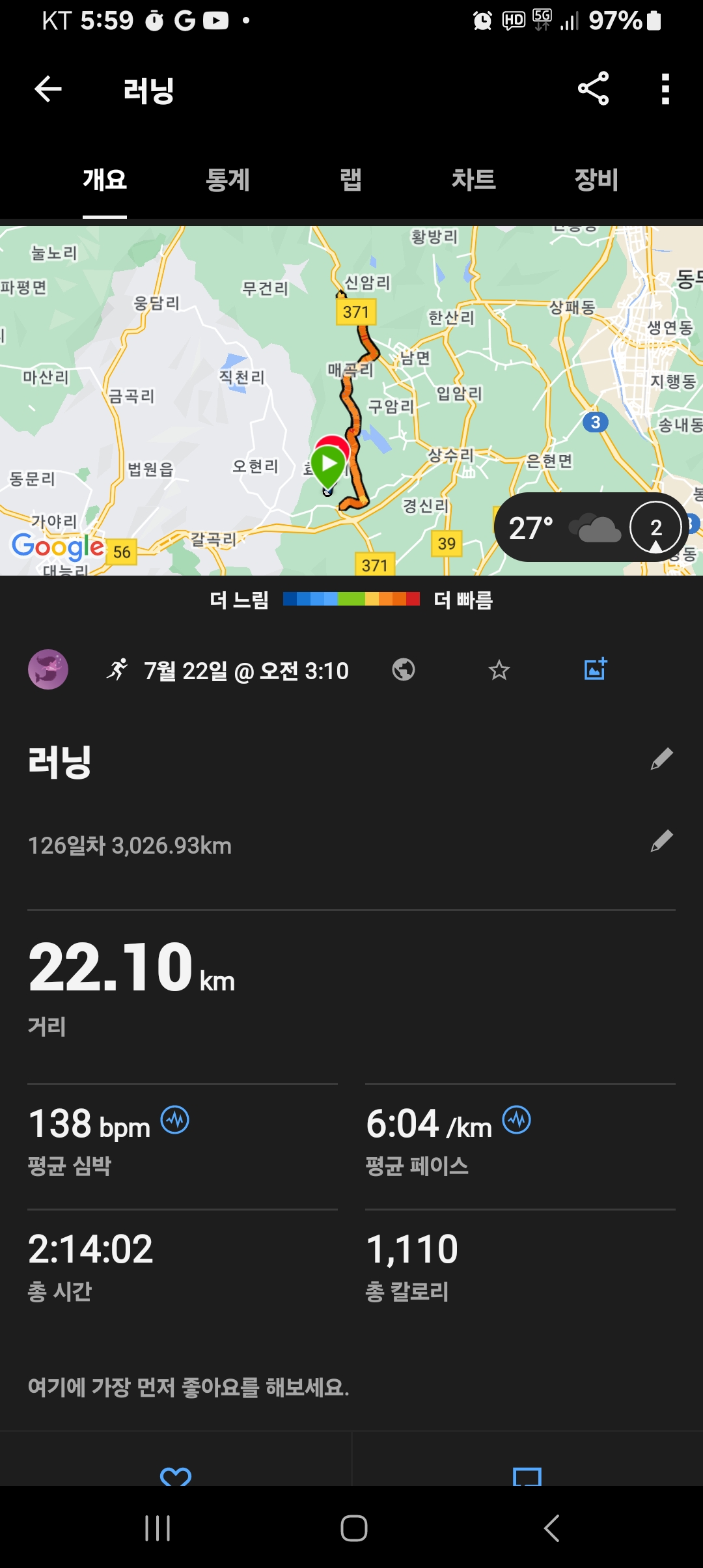Open the three-dot overflow menu
The height and width of the screenshot is (1568, 703).
665,89
